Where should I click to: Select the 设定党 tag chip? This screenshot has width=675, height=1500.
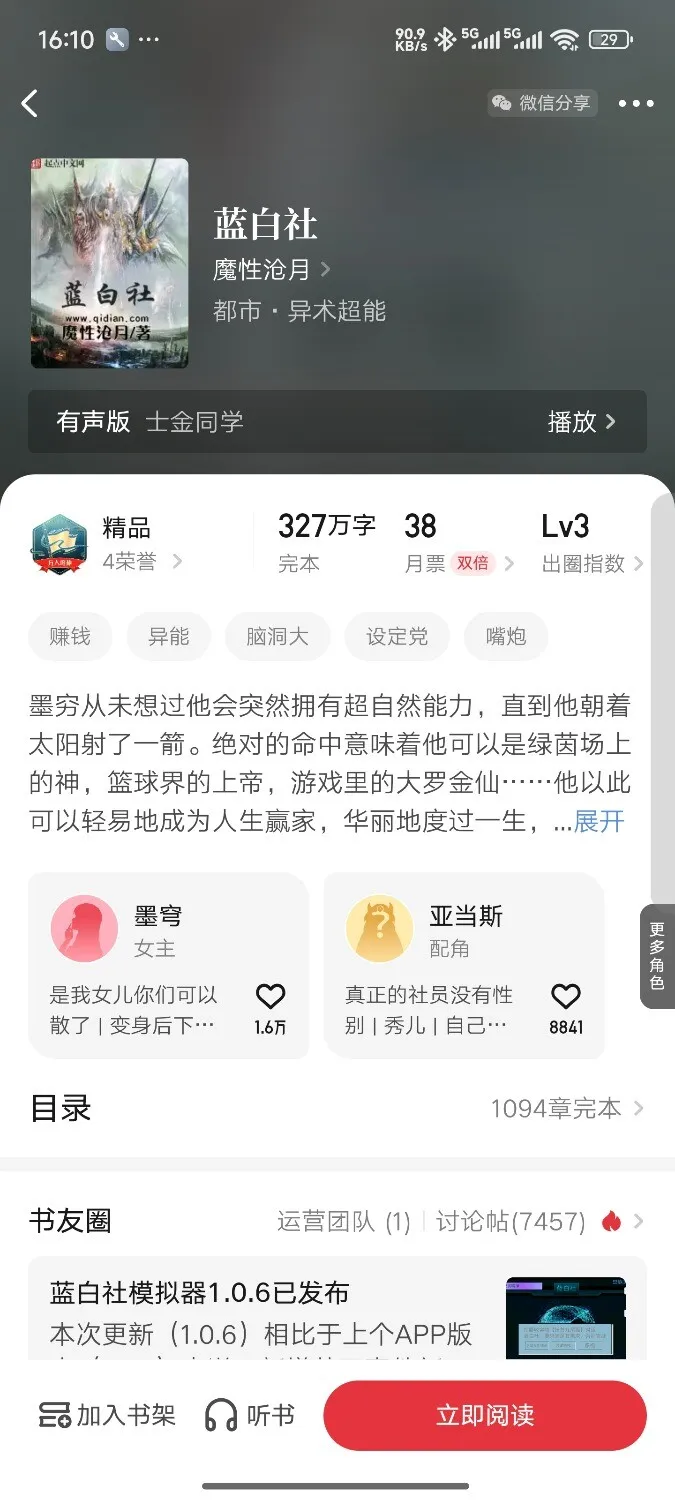coord(396,636)
